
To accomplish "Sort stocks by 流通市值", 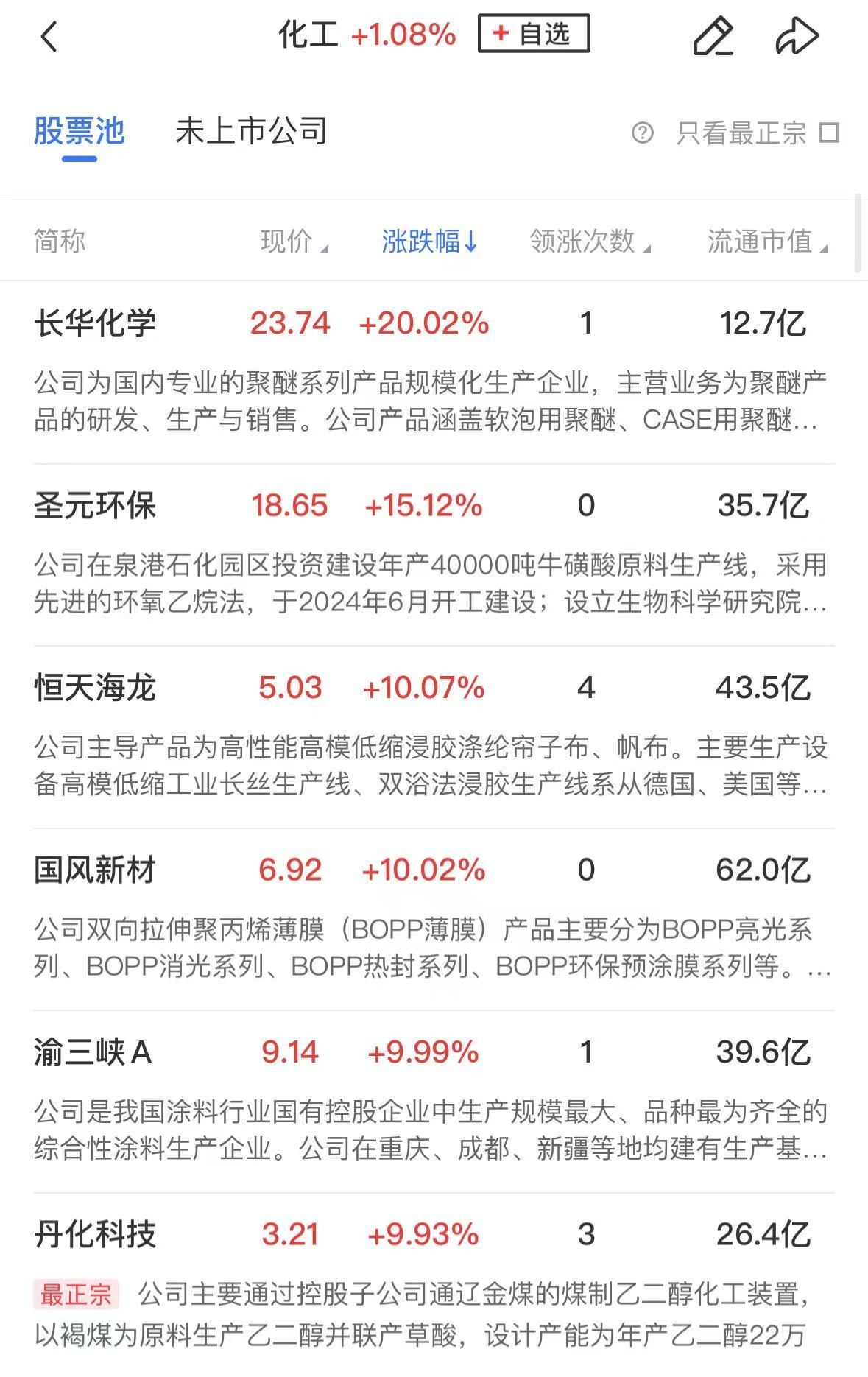I will click(x=766, y=242).
